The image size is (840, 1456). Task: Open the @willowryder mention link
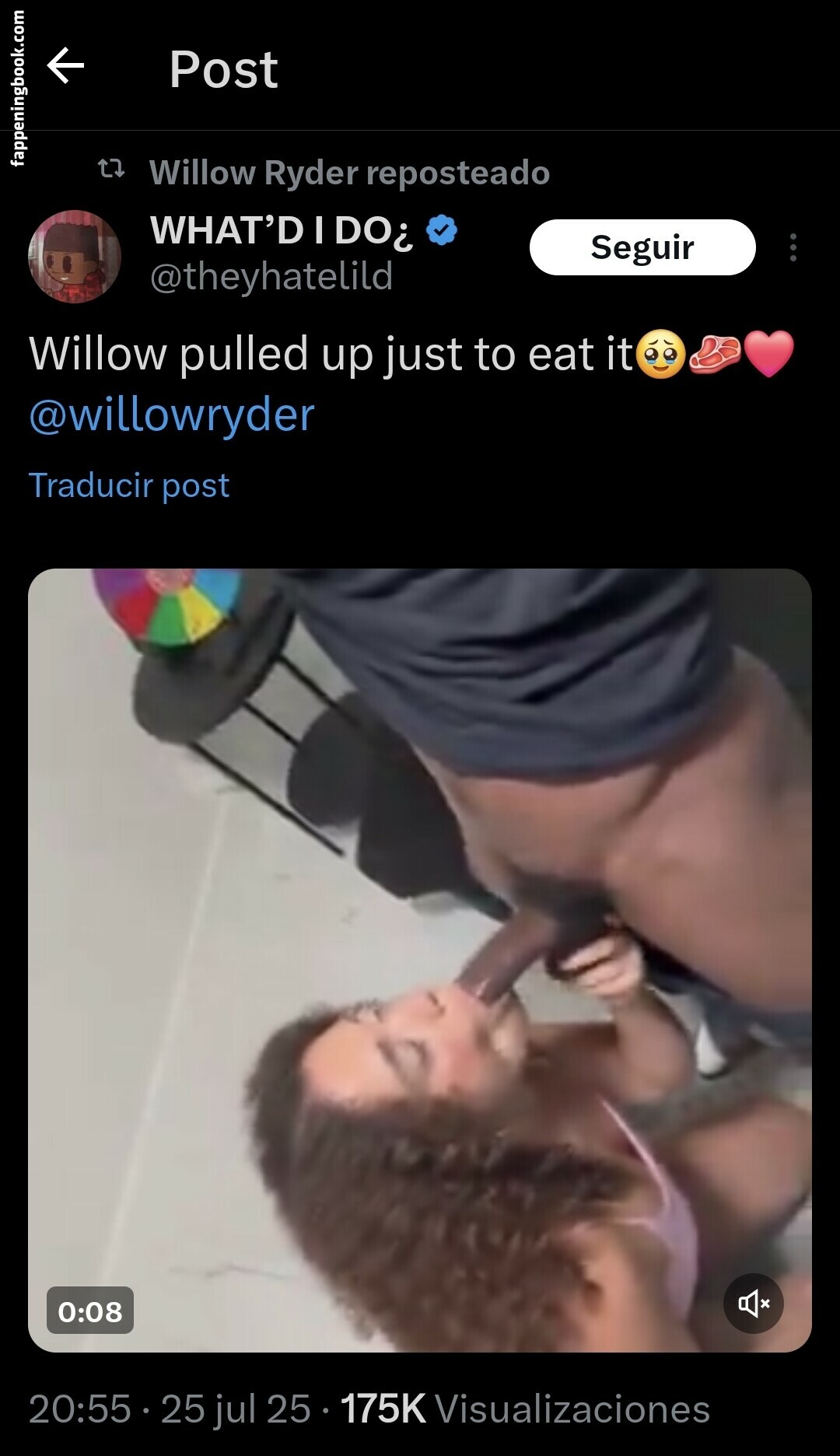tap(172, 415)
